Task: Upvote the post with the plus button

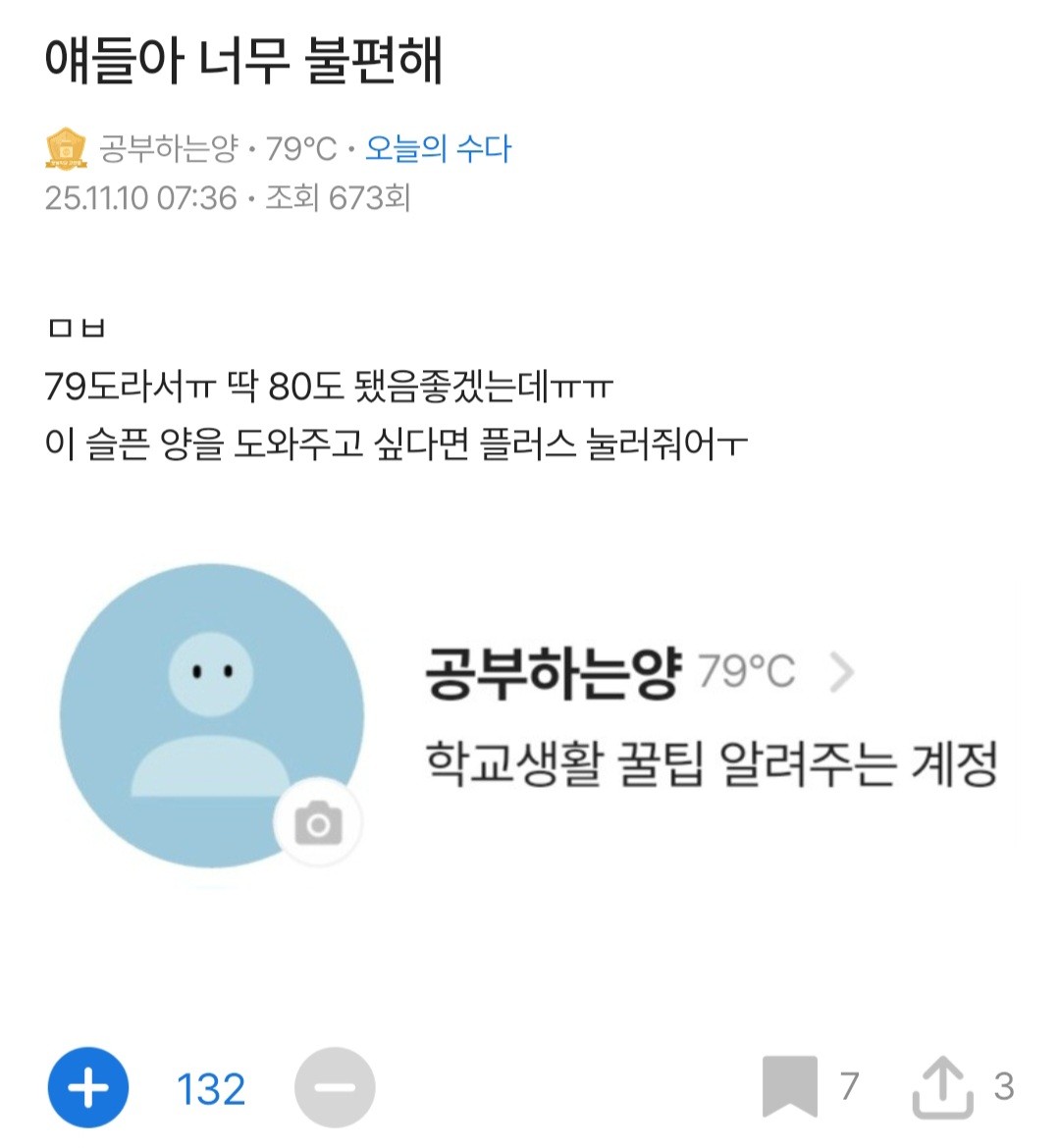Action: [88, 1088]
